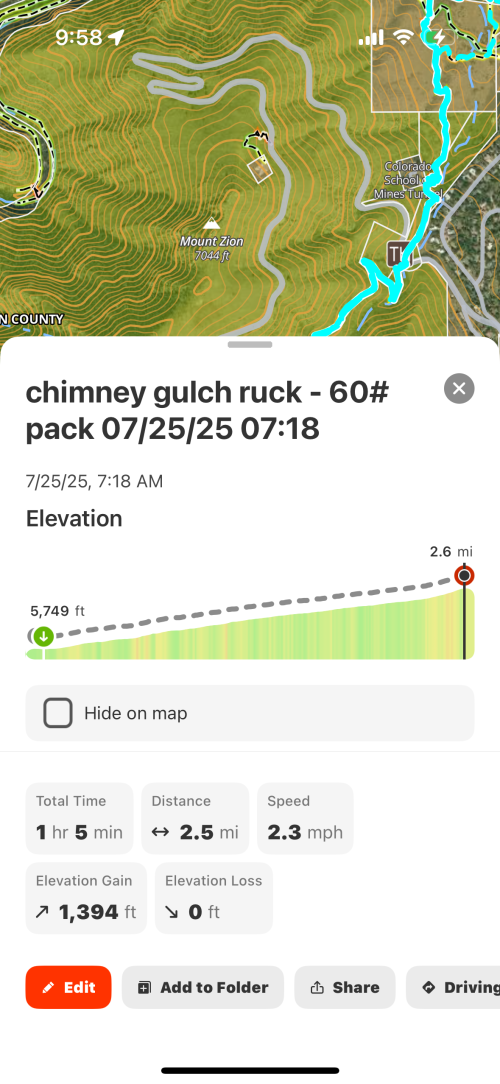500x1084 pixels.
Task: Get driving directions to the track
Action: (453, 987)
